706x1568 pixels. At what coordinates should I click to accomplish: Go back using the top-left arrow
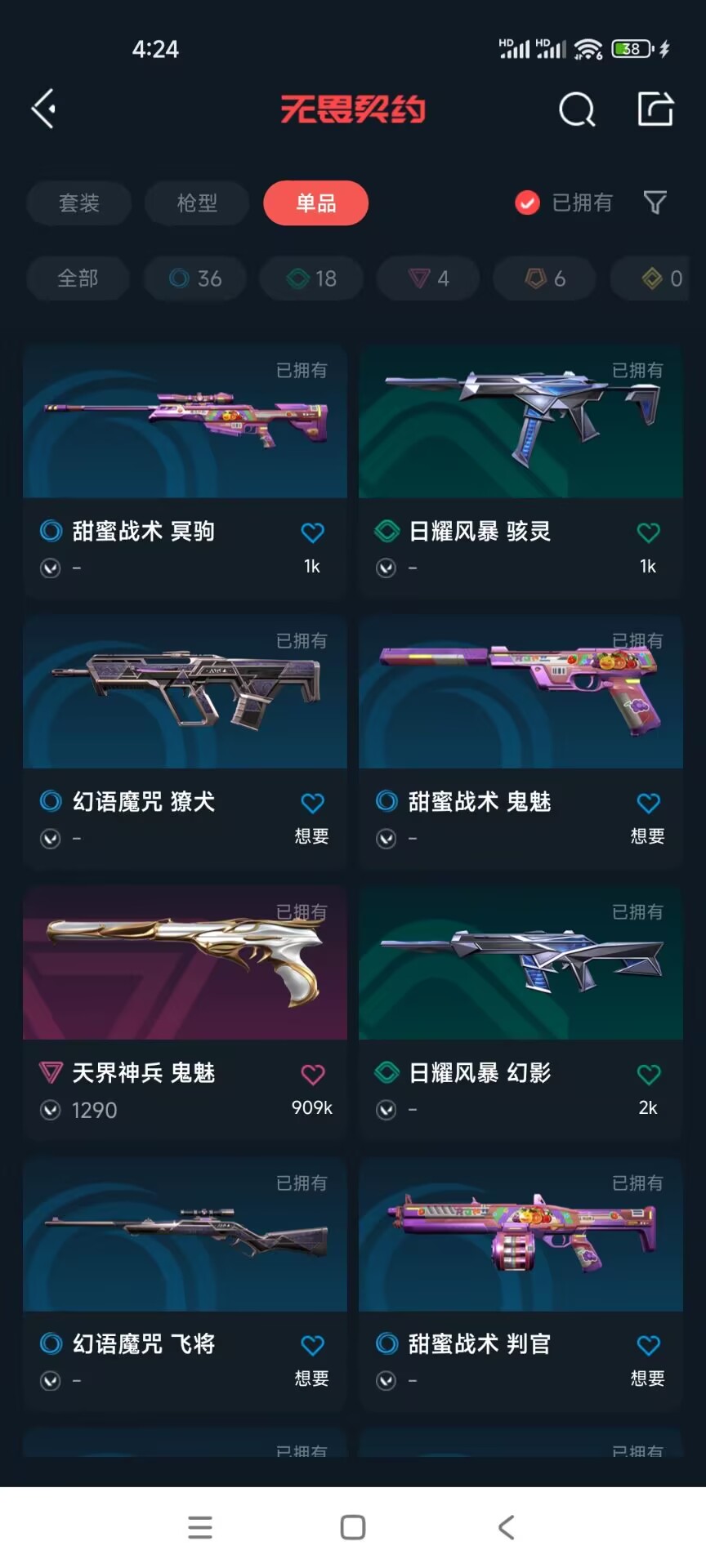point(44,109)
